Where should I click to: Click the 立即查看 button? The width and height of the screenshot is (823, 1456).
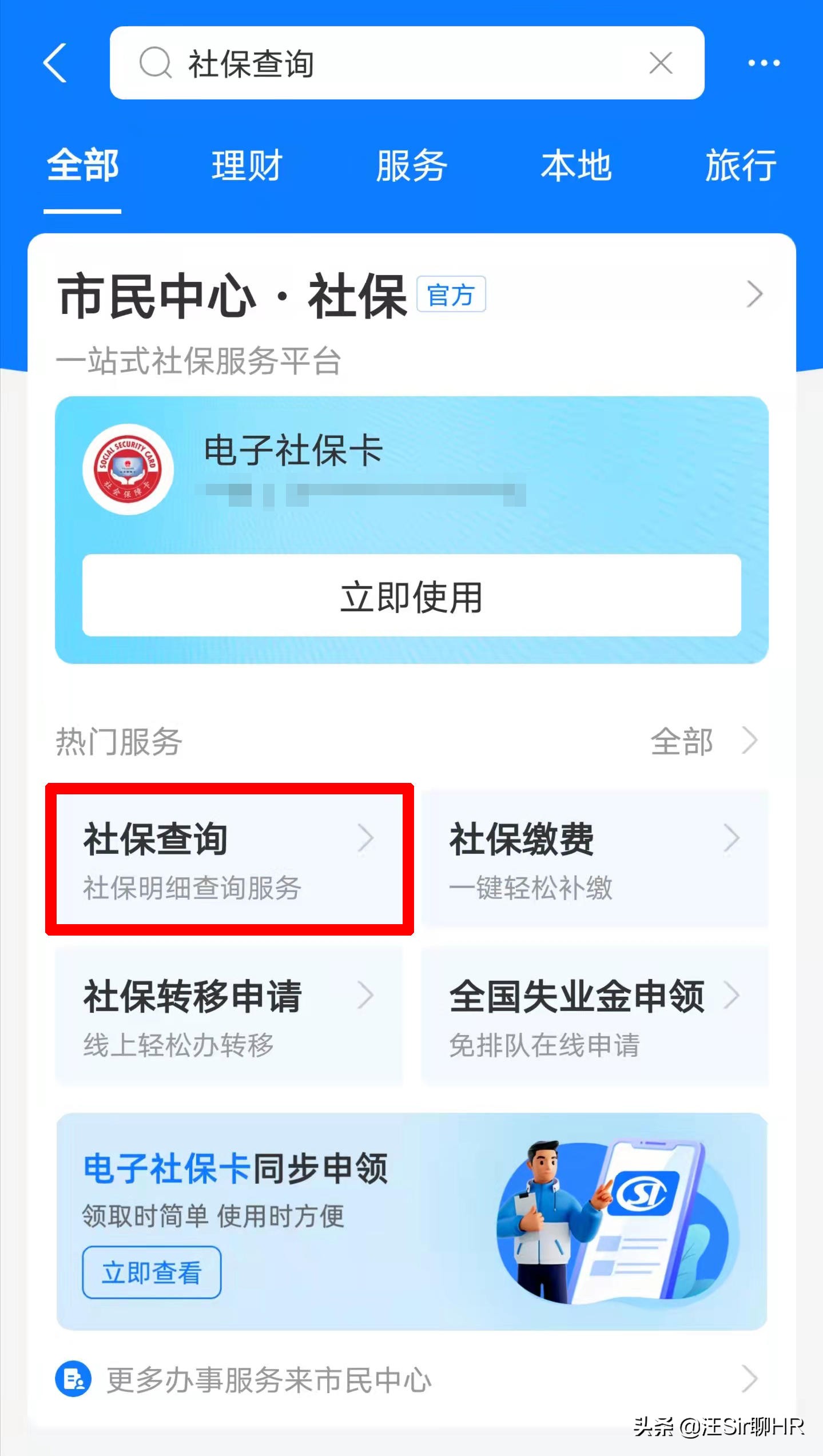[151, 1271]
